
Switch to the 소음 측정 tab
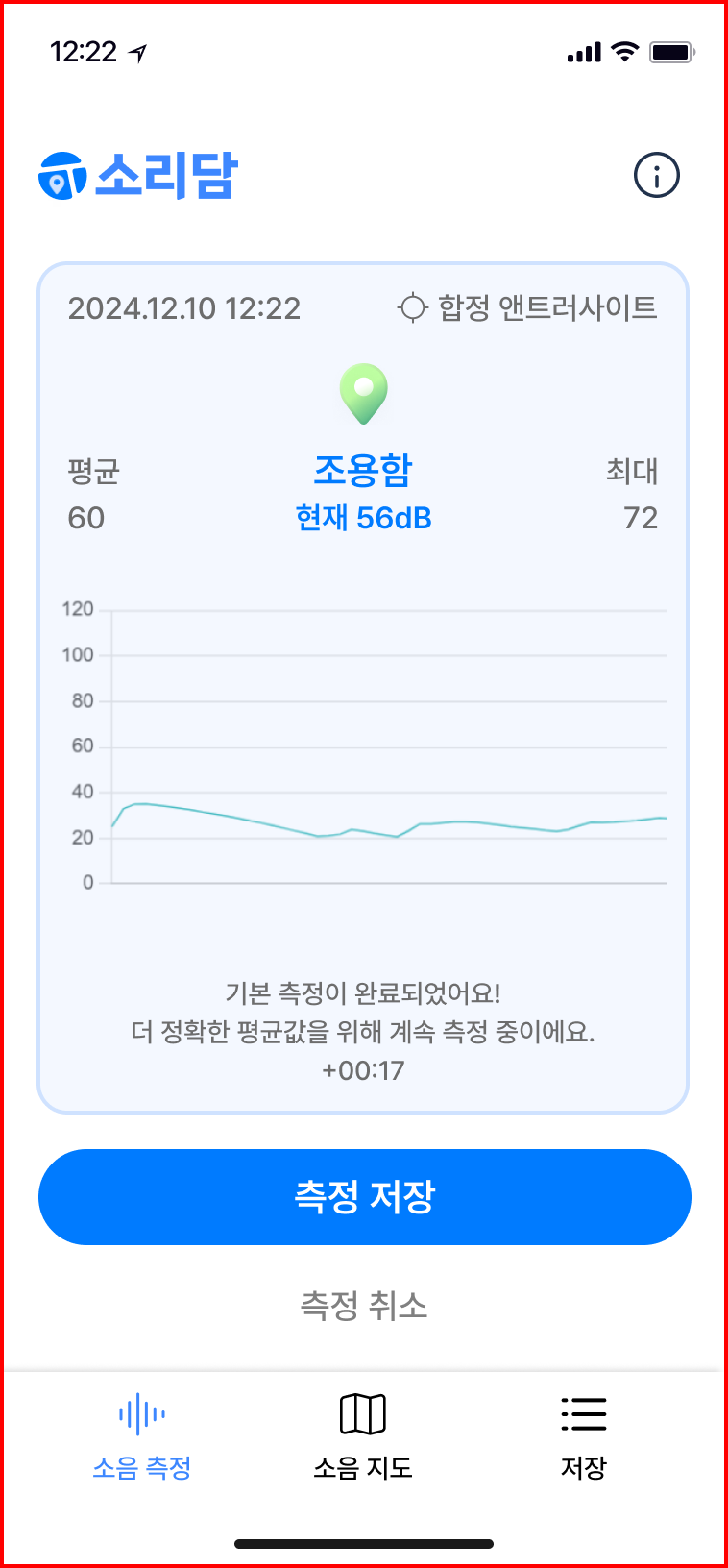142,1435
